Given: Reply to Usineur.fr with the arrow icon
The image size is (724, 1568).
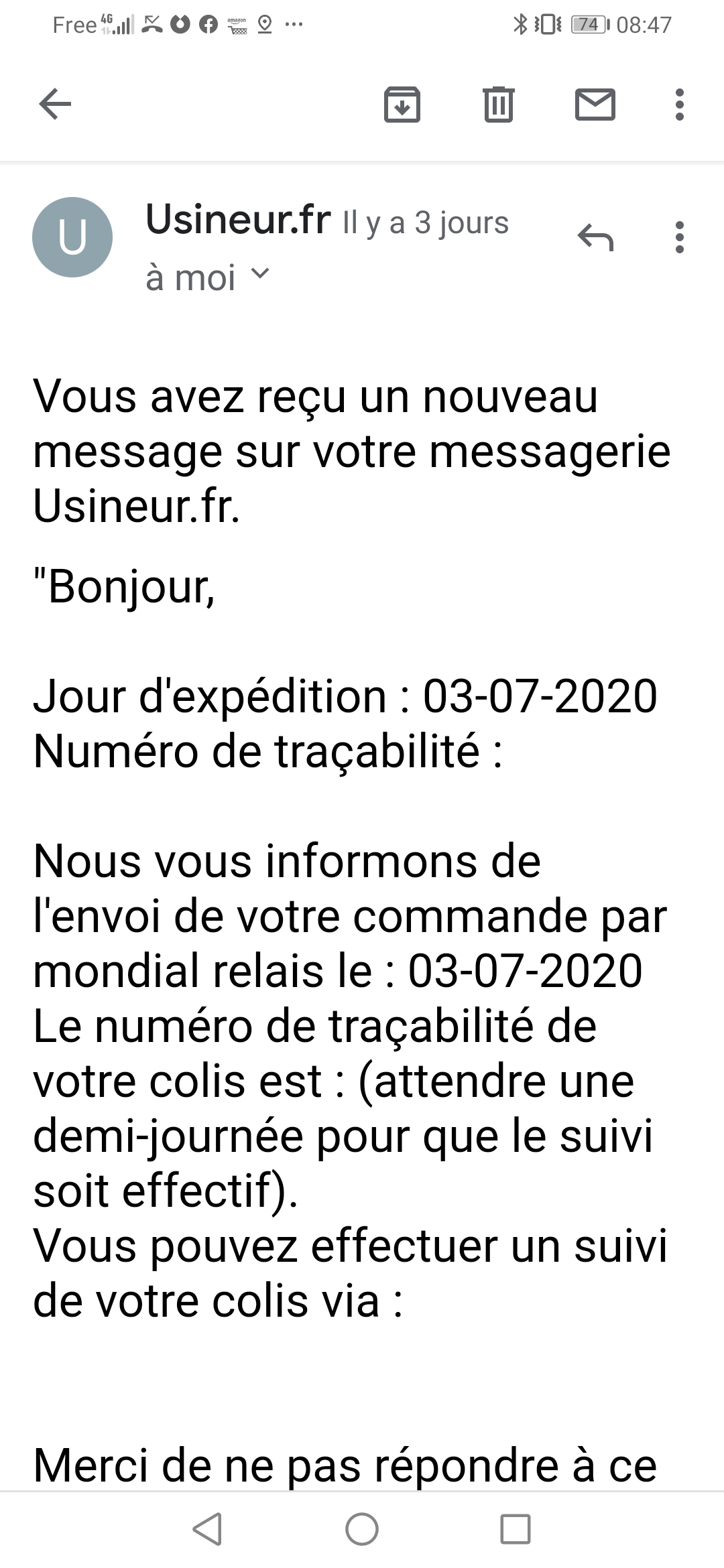Looking at the screenshot, I should [595, 237].
